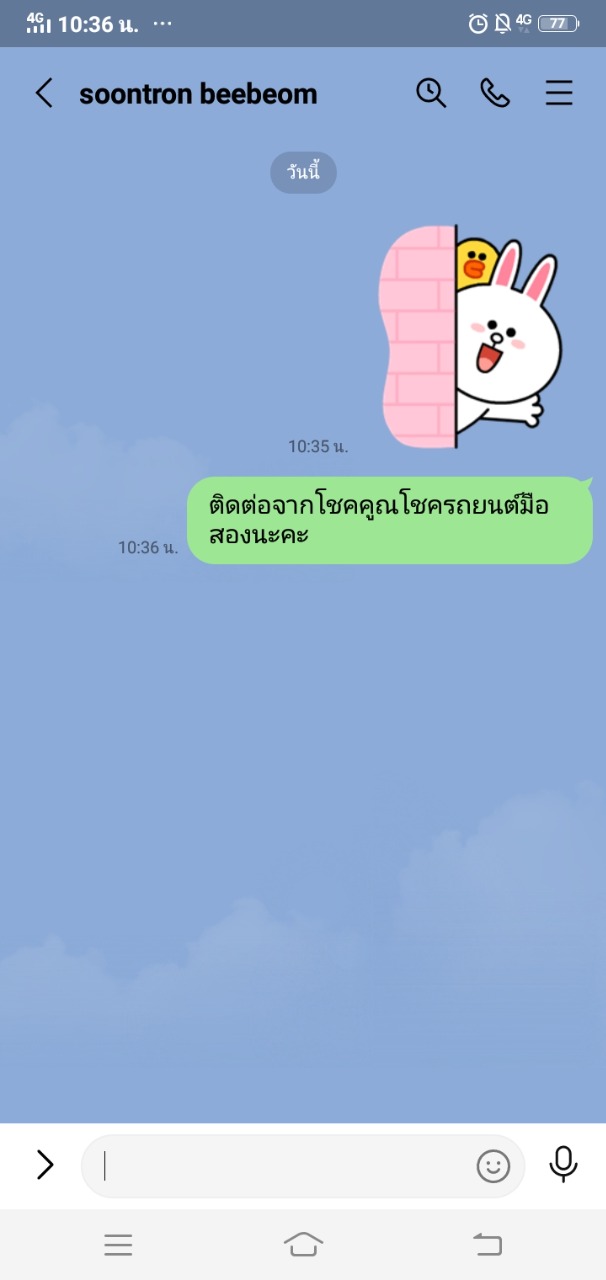Open the system recent apps
The height and width of the screenshot is (1280, 606).
(118, 1244)
